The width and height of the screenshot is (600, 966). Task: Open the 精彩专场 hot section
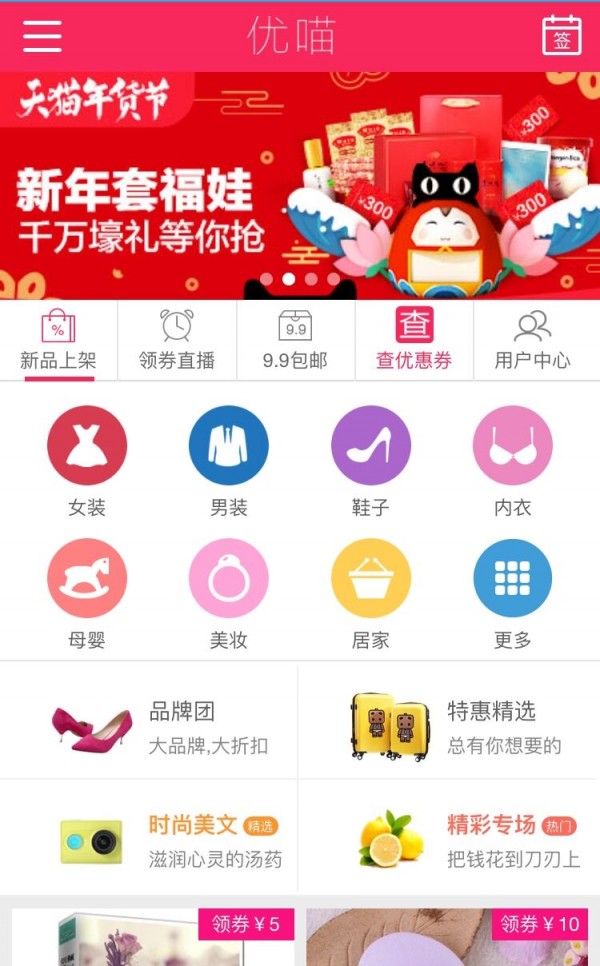pyautogui.click(x=448, y=840)
